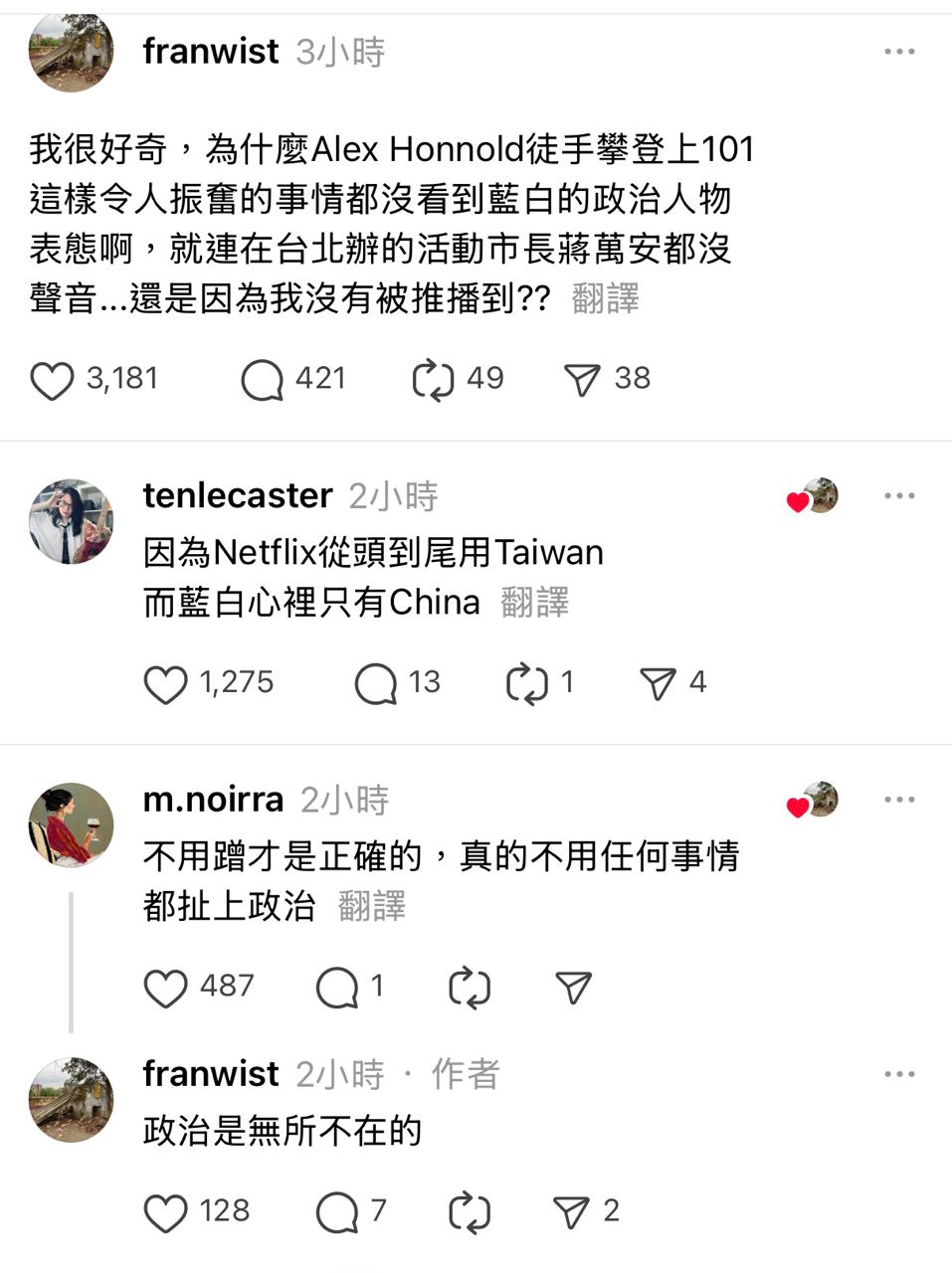
Task: Like m.noirra's comment
Action: [165, 989]
